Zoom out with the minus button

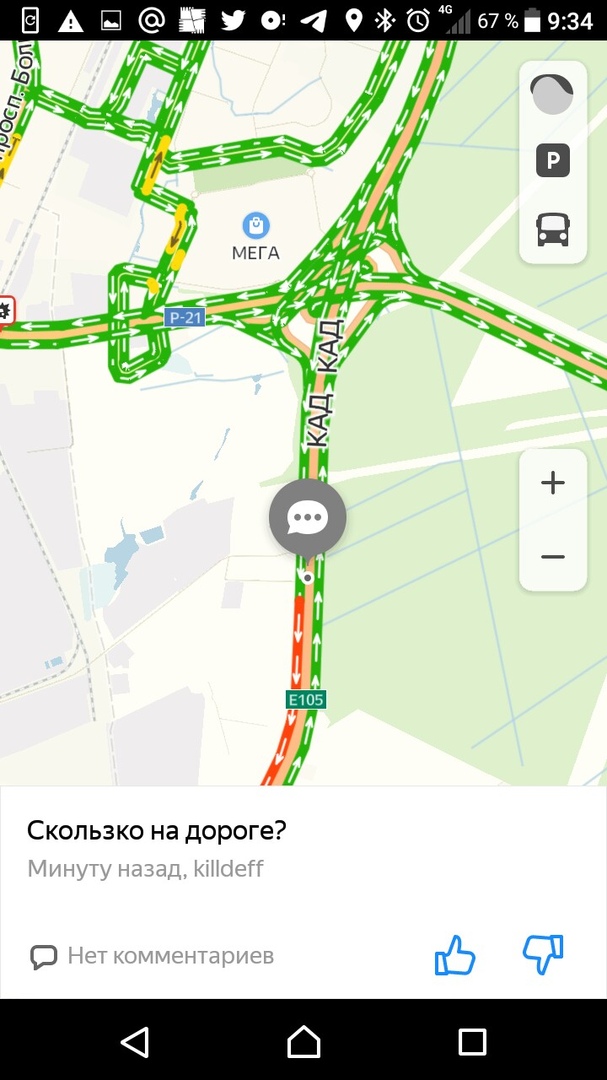coord(553,557)
